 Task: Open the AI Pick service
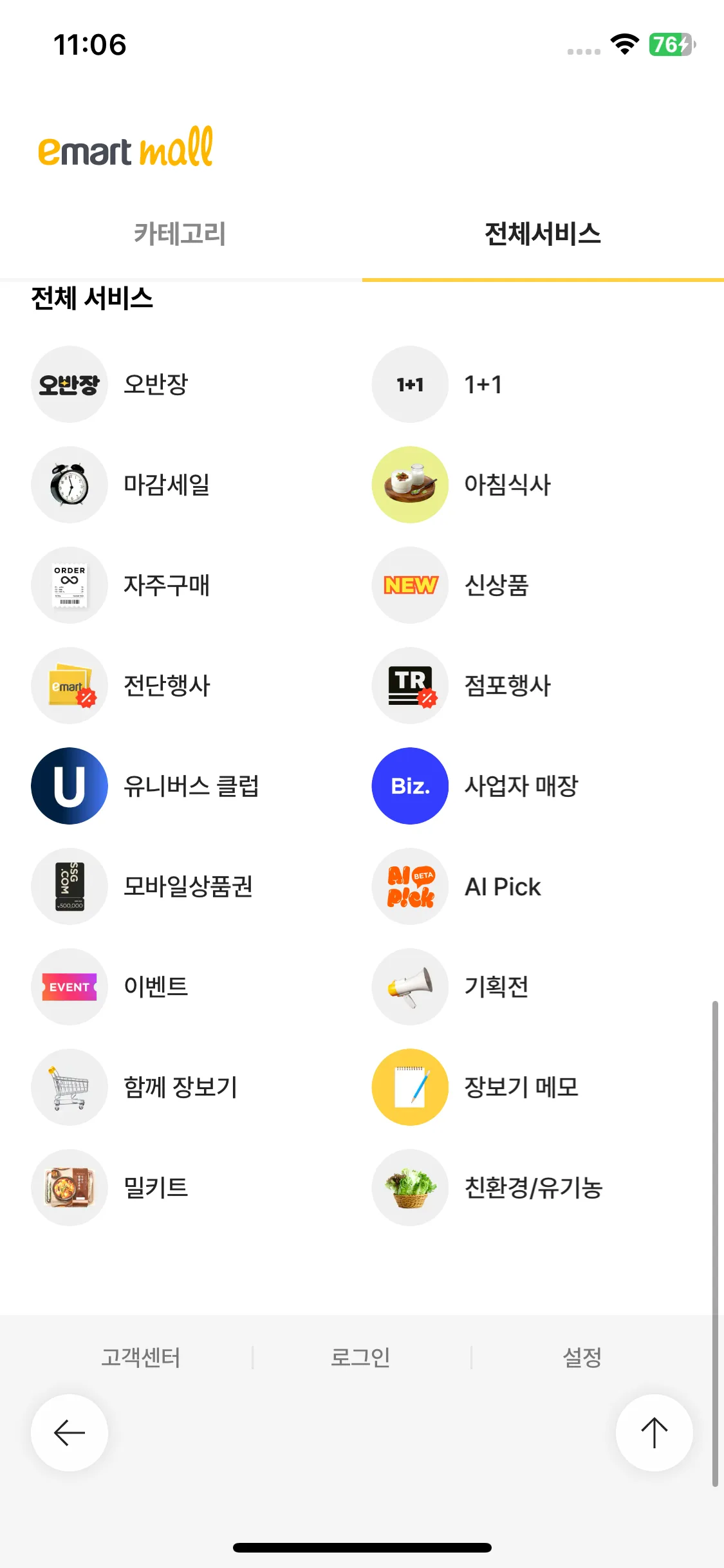click(457, 886)
